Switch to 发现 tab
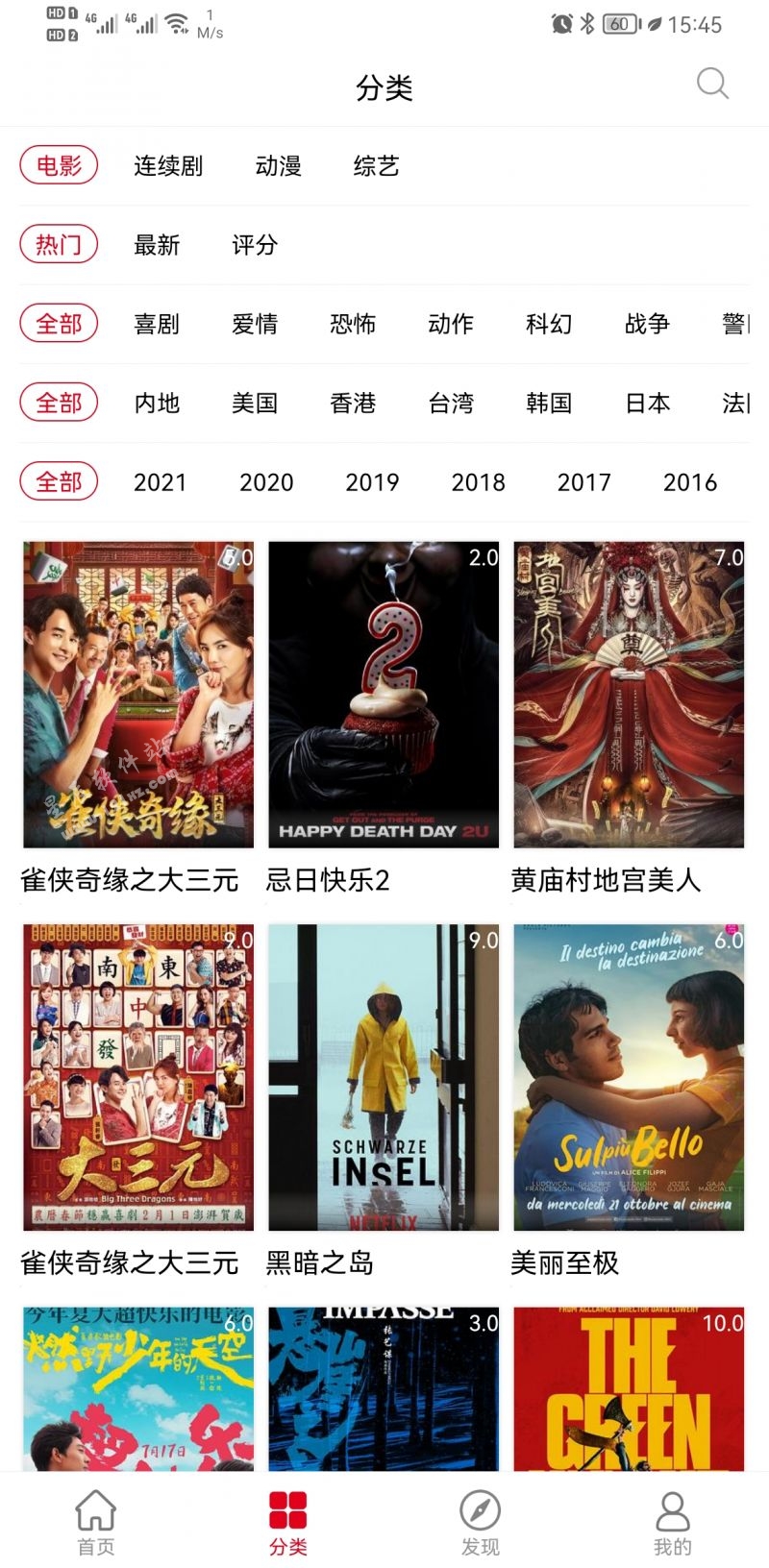 click(x=481, y=1522)
